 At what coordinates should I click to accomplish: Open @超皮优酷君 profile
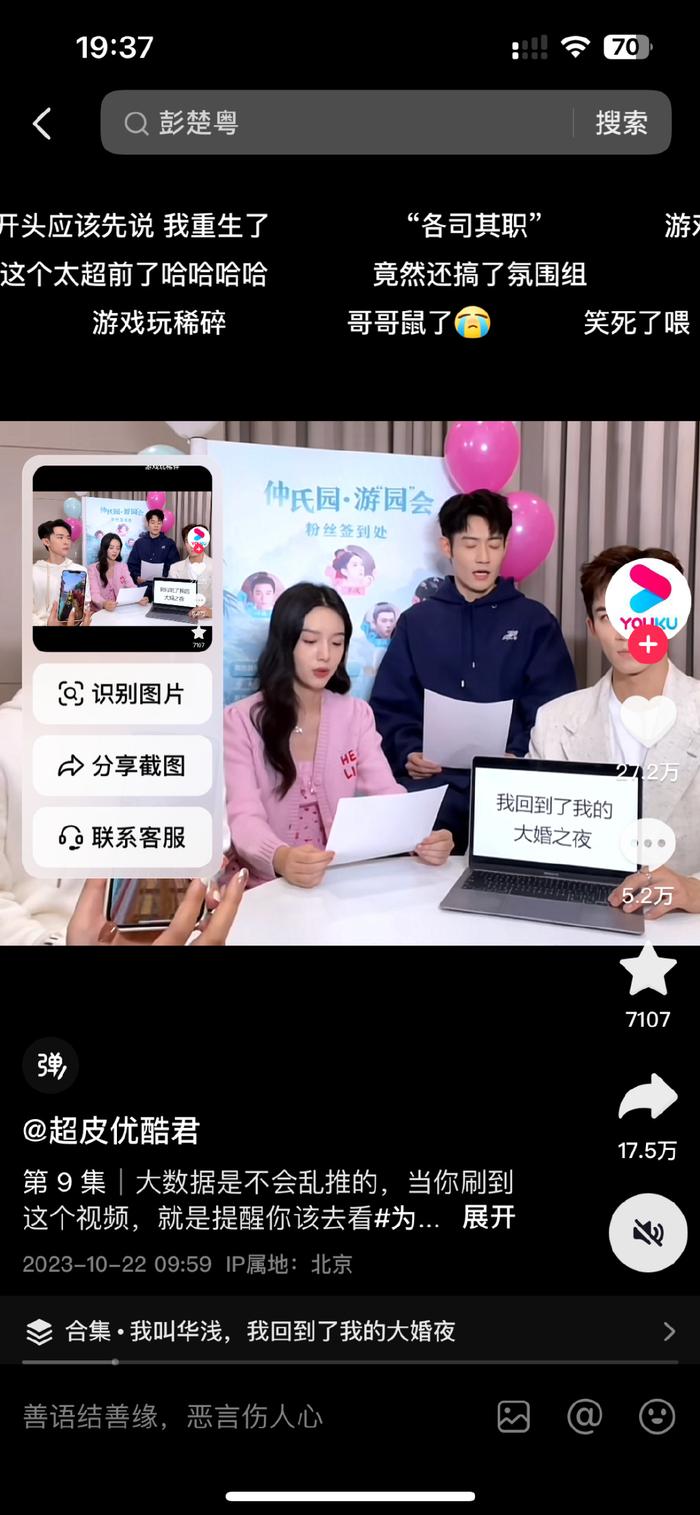click(x=111, y=1131)
